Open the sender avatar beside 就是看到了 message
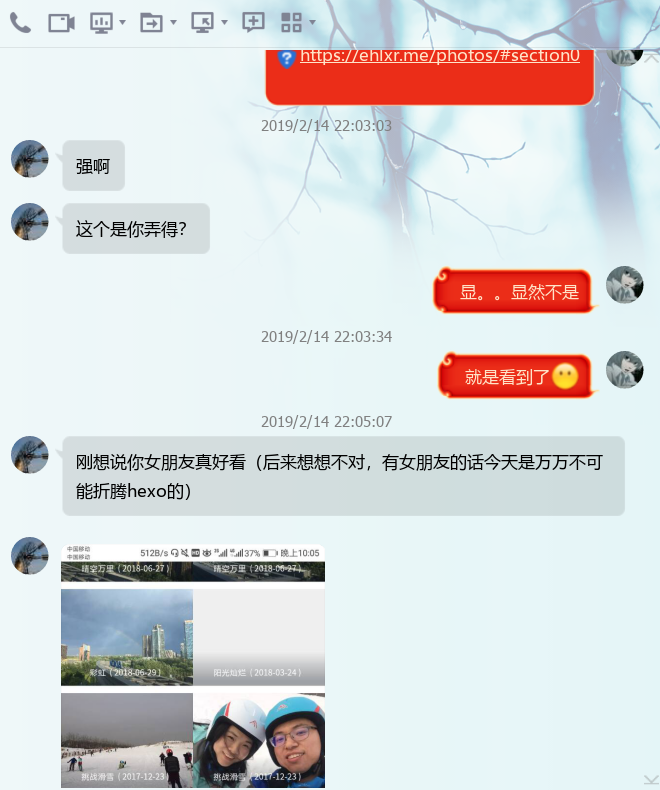The image size is (660, 790). 625,370
